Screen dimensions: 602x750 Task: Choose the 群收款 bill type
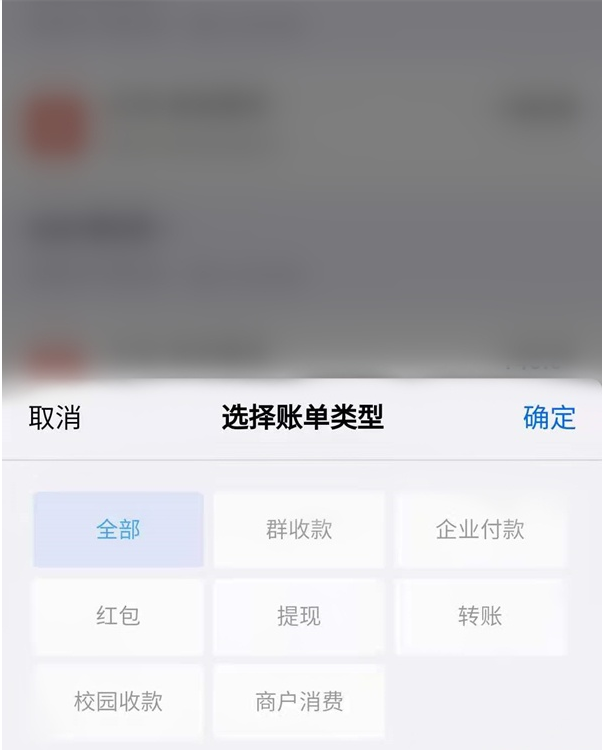299,530
